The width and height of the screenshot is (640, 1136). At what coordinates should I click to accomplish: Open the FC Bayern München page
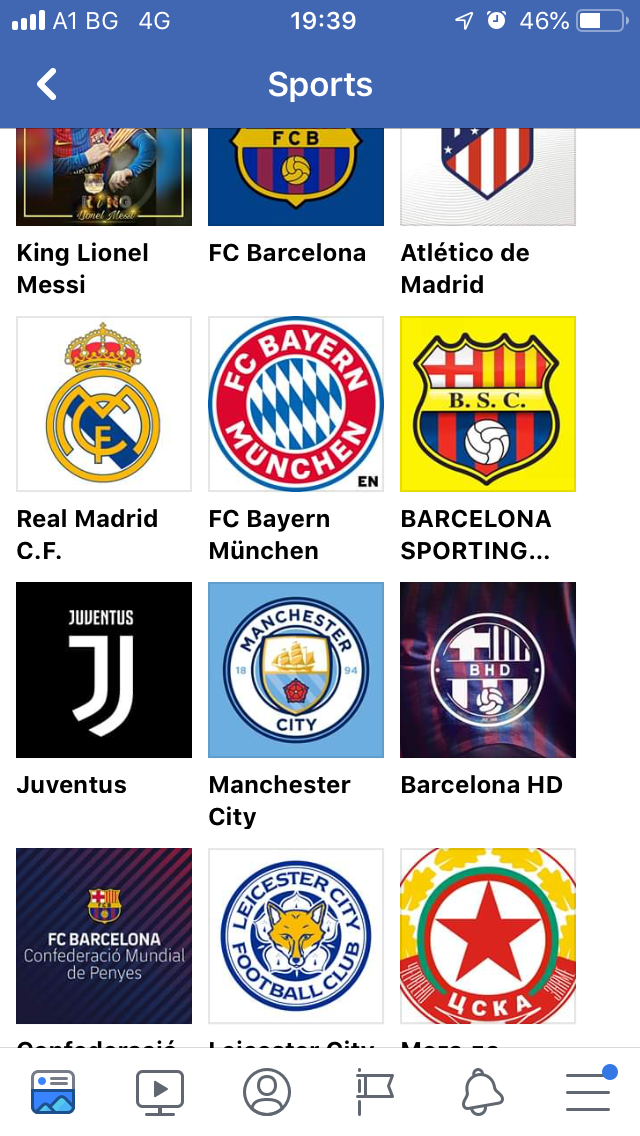point(295,404)
